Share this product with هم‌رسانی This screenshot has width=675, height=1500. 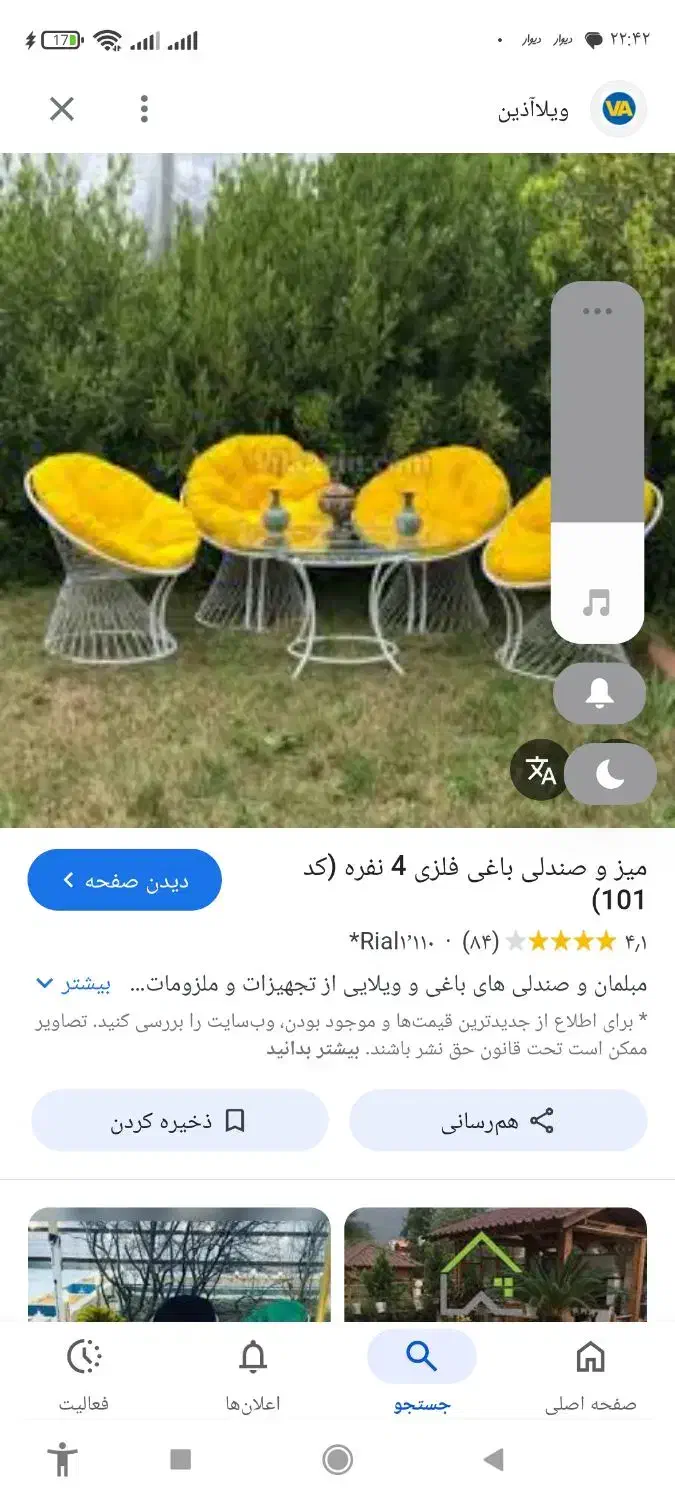pyautogui.click(x=498, y=1121)
